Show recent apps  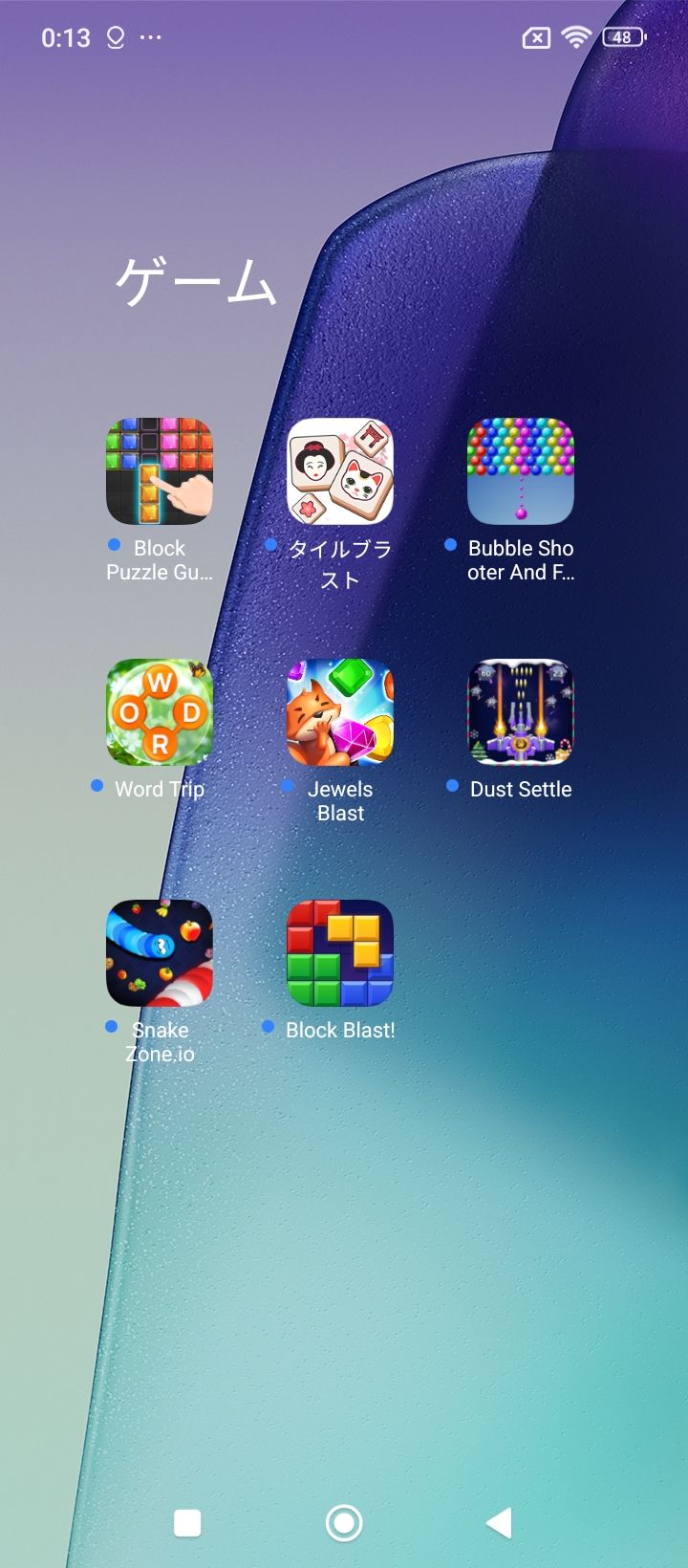[187, 1523]
